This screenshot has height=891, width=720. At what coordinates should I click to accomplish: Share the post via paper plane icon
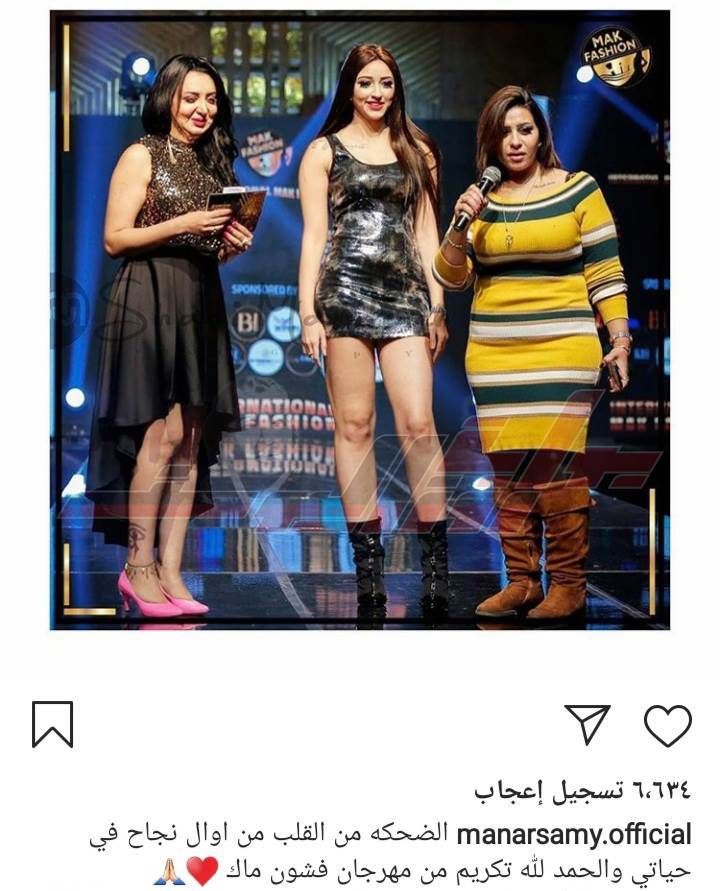587,726
